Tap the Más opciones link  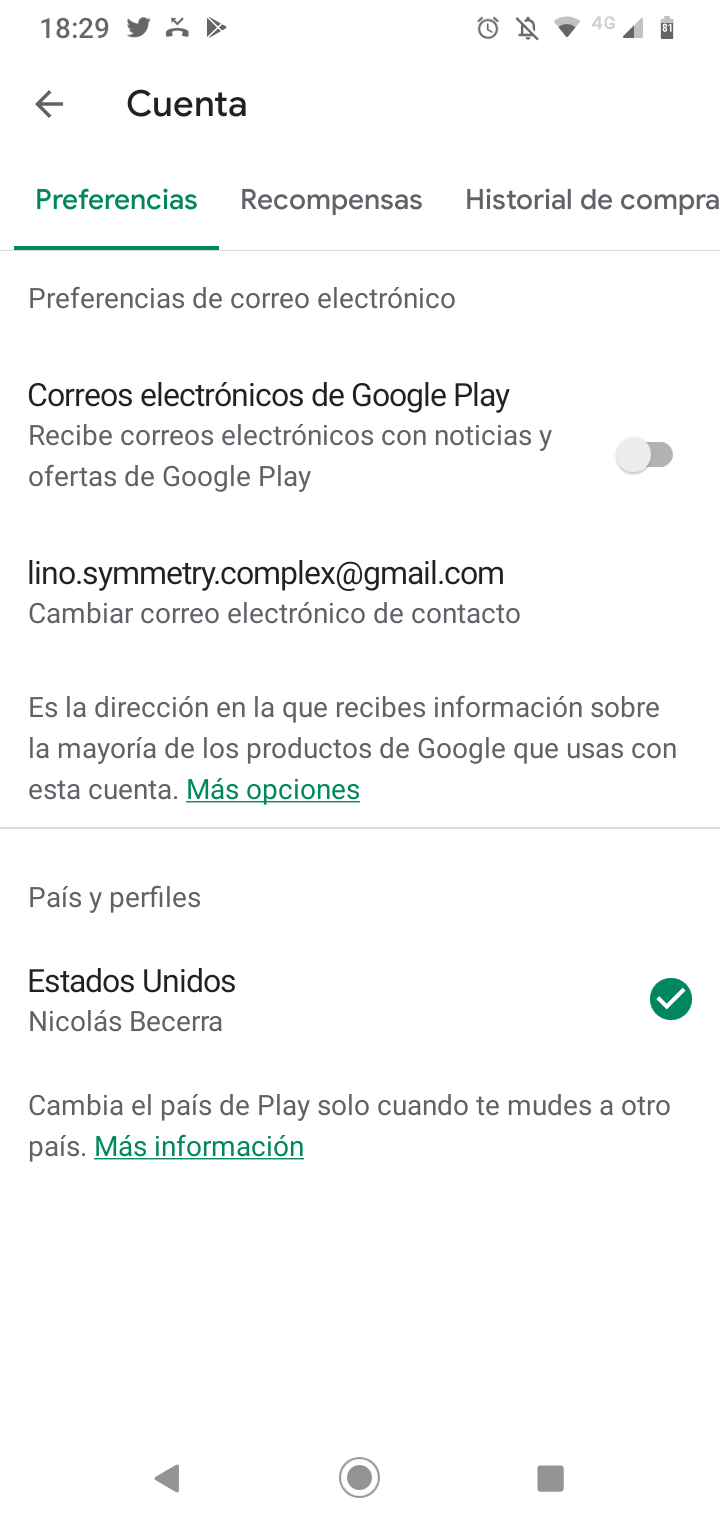(273, 790)
